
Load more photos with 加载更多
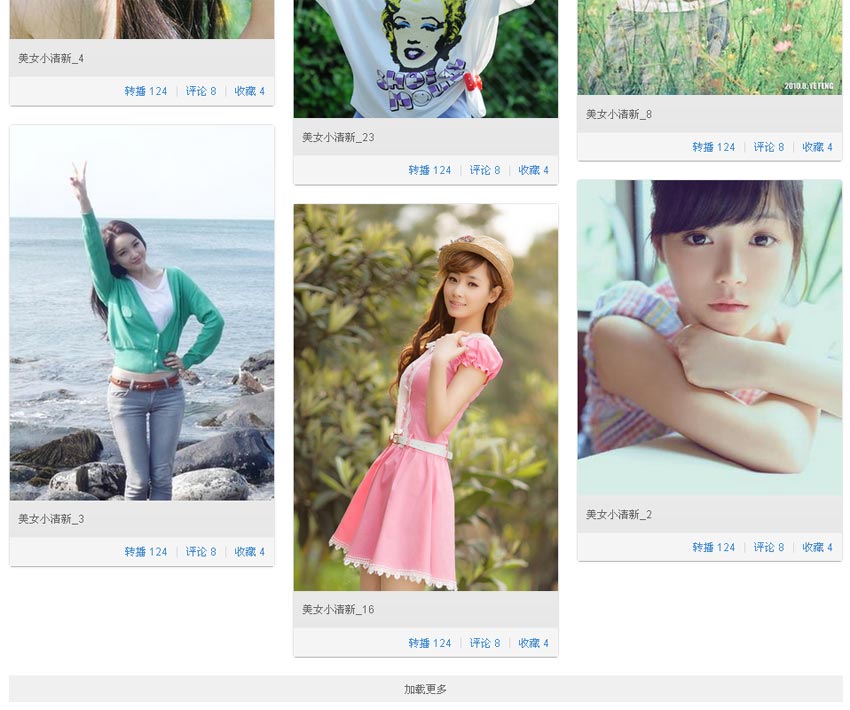click(x=425, y=689)
